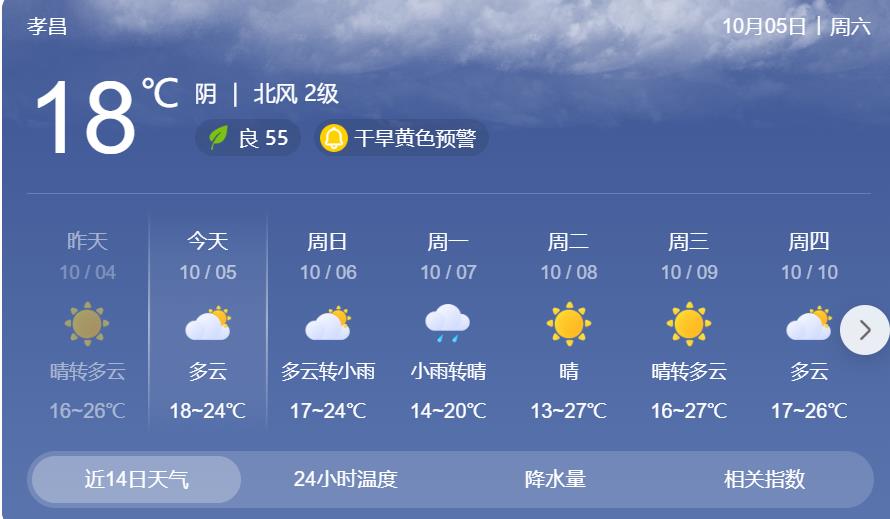Screen dimensions: 890x519
Task: Select 周日 10/06 forecast column
Action: [x=328, y=325]
